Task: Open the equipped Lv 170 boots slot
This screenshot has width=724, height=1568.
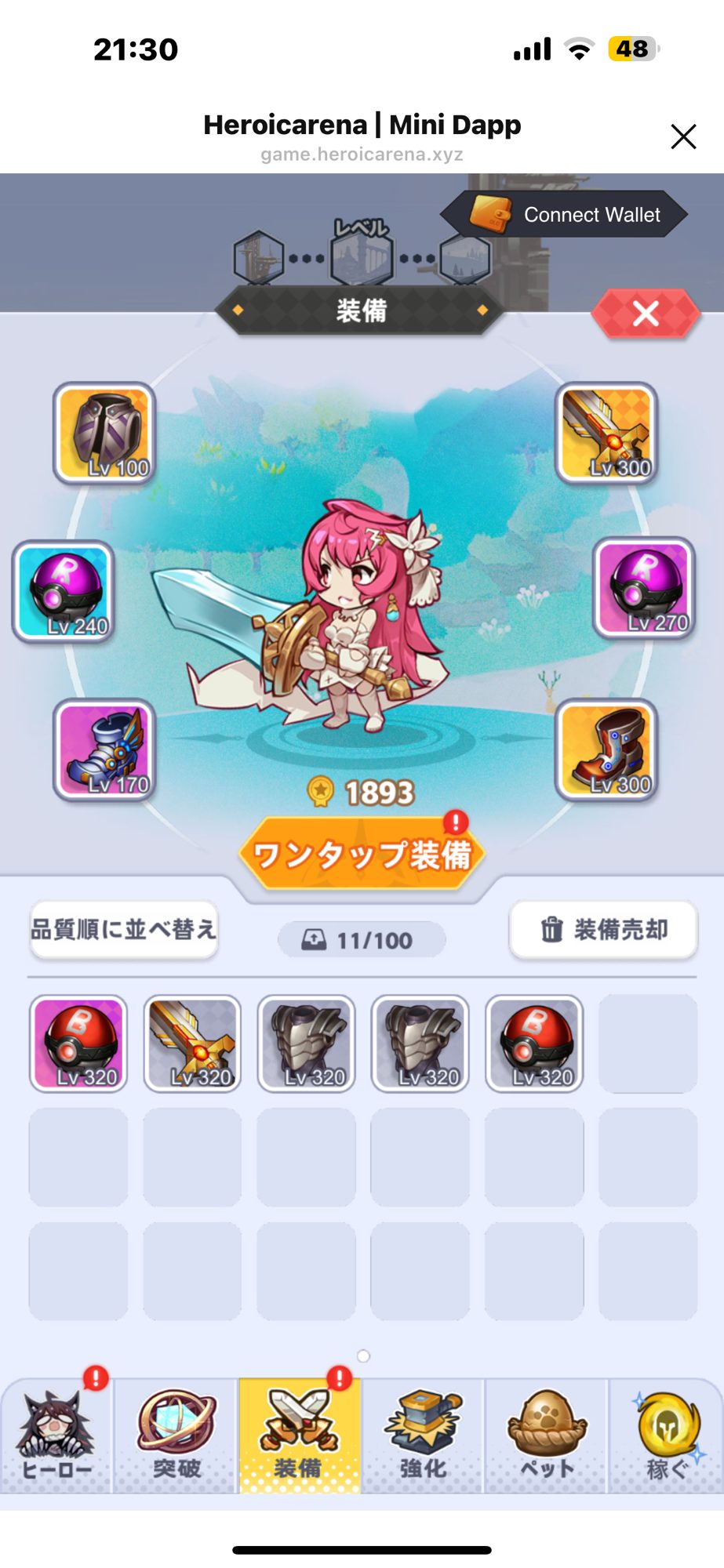Action: point(104,750)
